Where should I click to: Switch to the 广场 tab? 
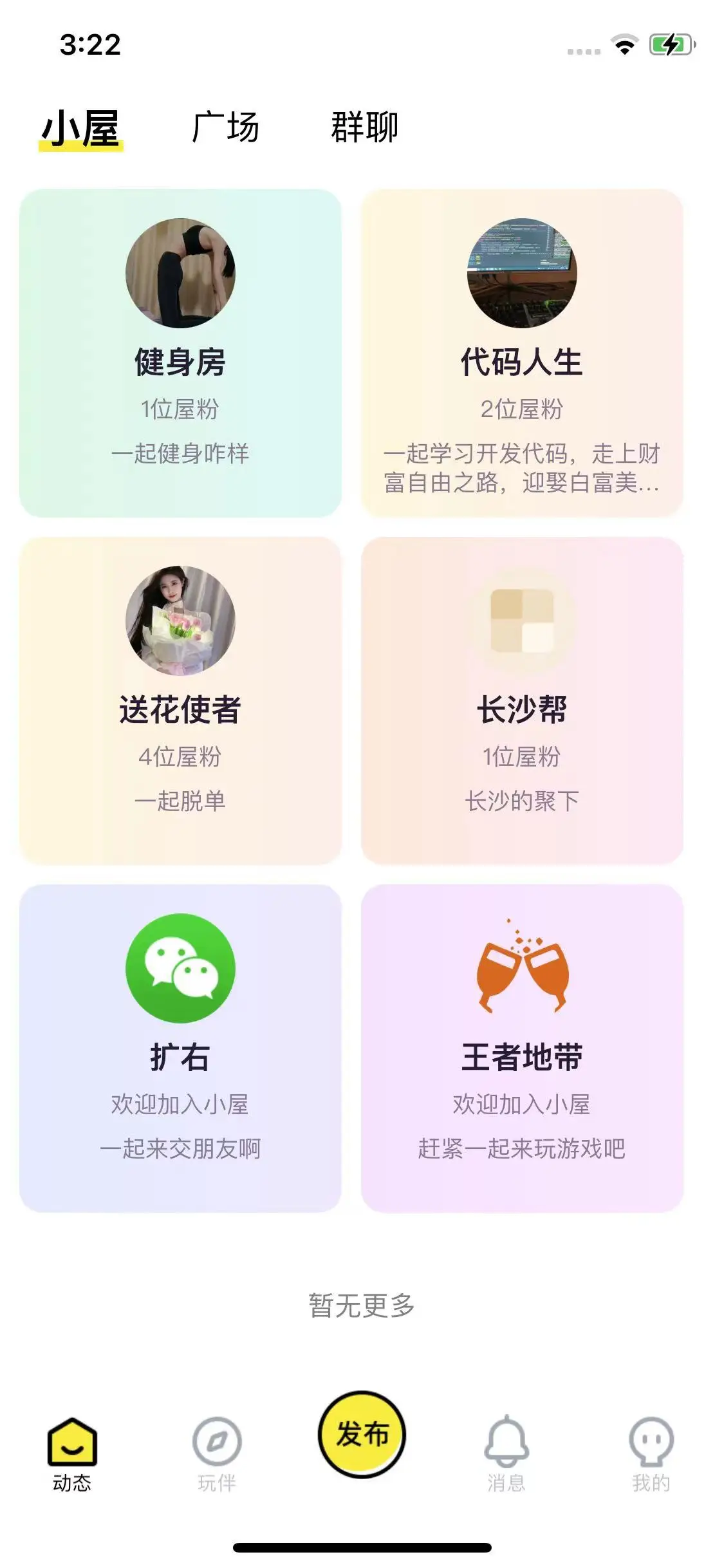[x=225, y=127]
